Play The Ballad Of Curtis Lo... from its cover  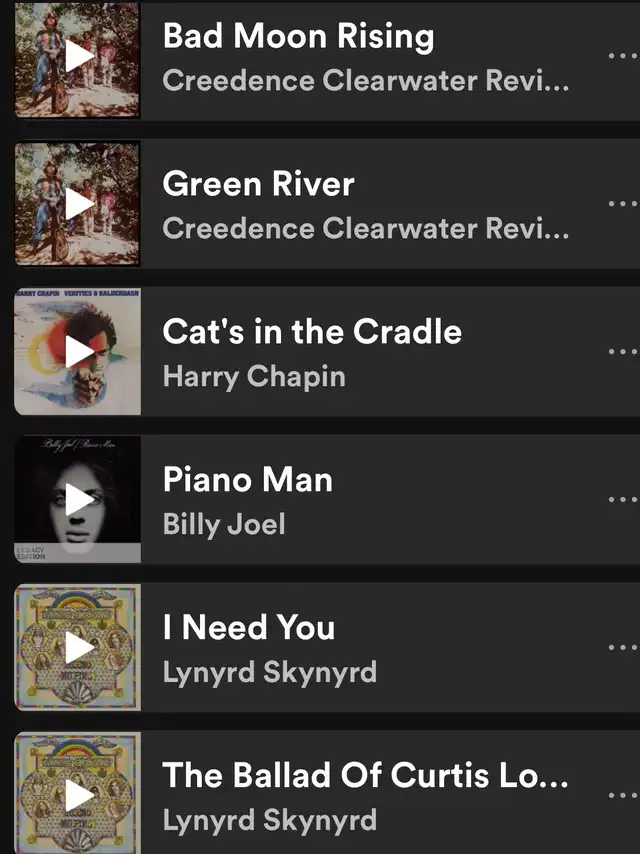[78, 794]
